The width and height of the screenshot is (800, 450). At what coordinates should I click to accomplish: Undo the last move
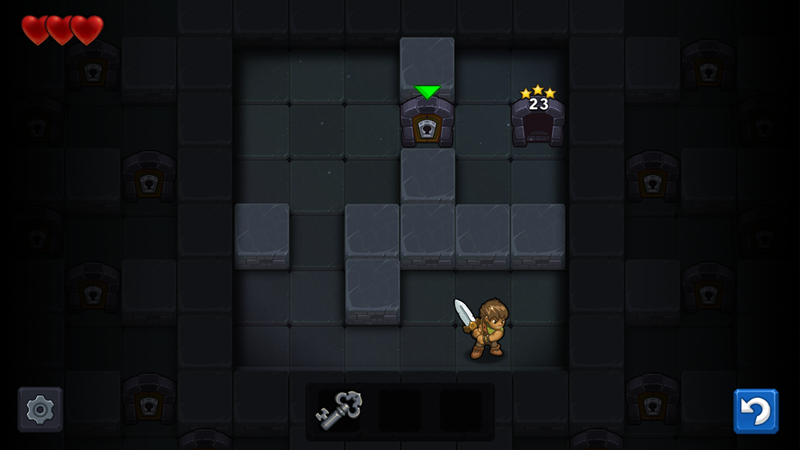point(755,410)
